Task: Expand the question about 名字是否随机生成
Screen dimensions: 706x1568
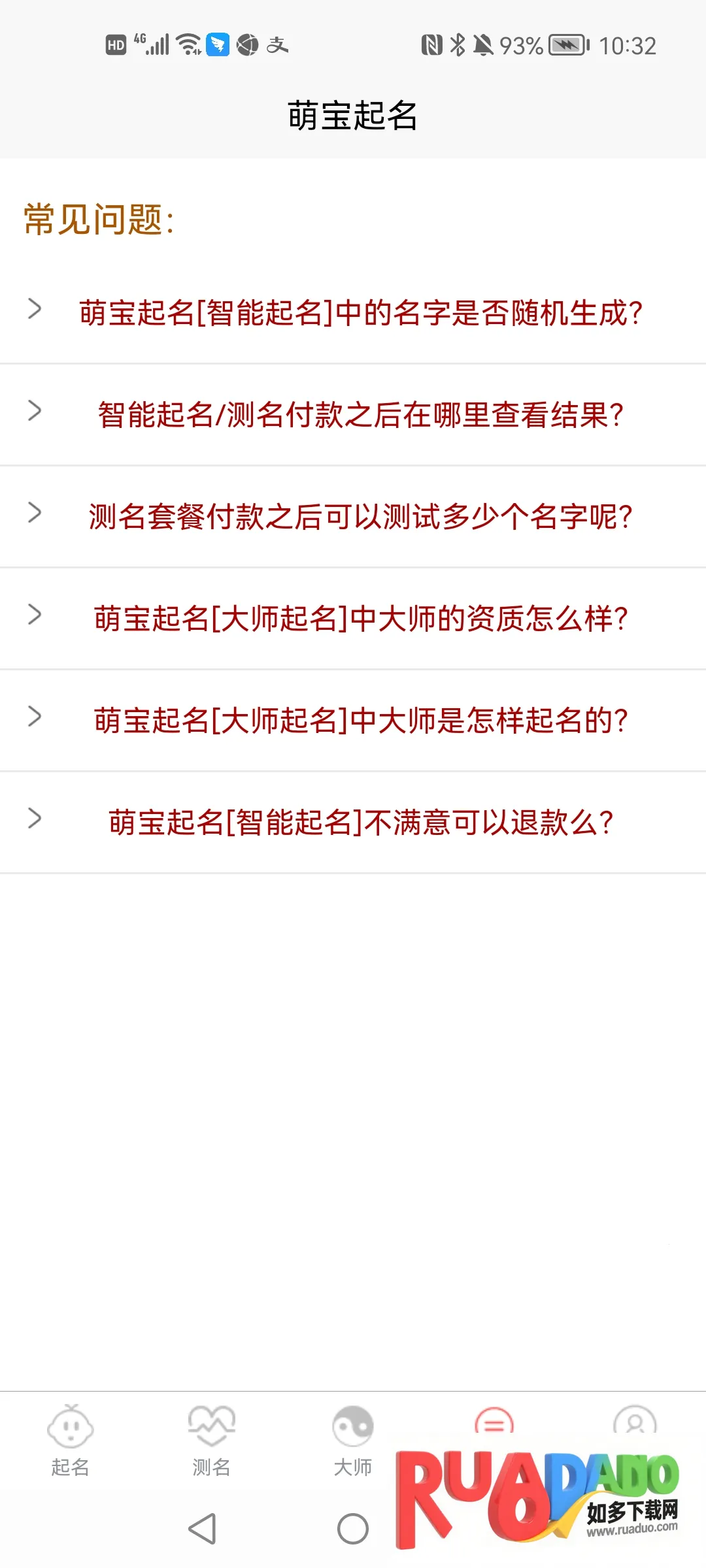Action: point(361,312)
